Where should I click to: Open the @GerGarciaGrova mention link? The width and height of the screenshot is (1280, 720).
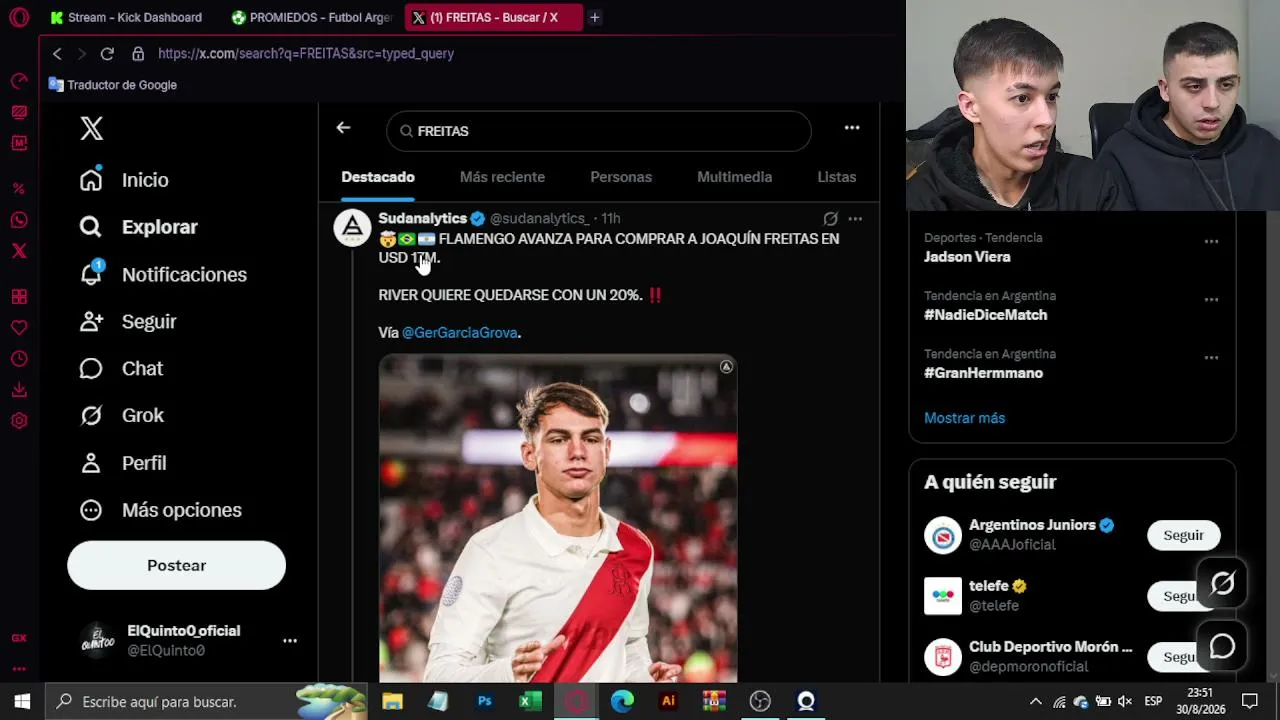[460, 333]
